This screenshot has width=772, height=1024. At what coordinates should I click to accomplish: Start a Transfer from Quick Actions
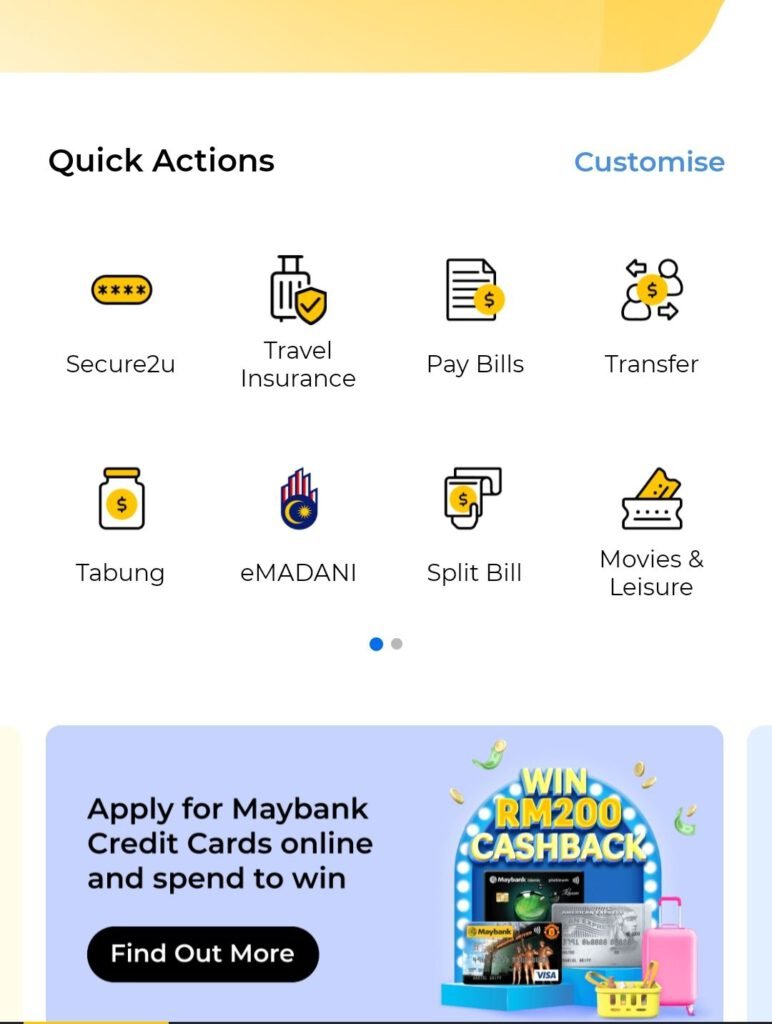point(651,313)
